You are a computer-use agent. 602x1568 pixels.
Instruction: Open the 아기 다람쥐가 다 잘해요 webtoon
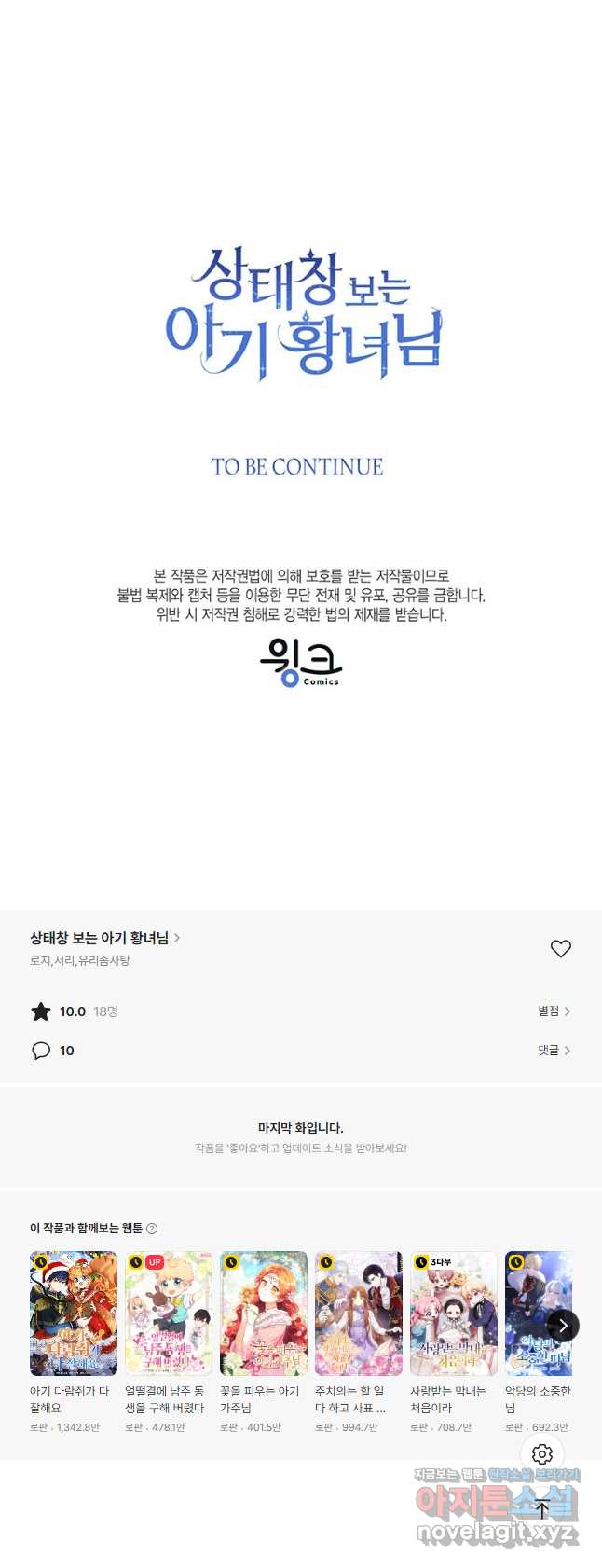pos(74,1314)
